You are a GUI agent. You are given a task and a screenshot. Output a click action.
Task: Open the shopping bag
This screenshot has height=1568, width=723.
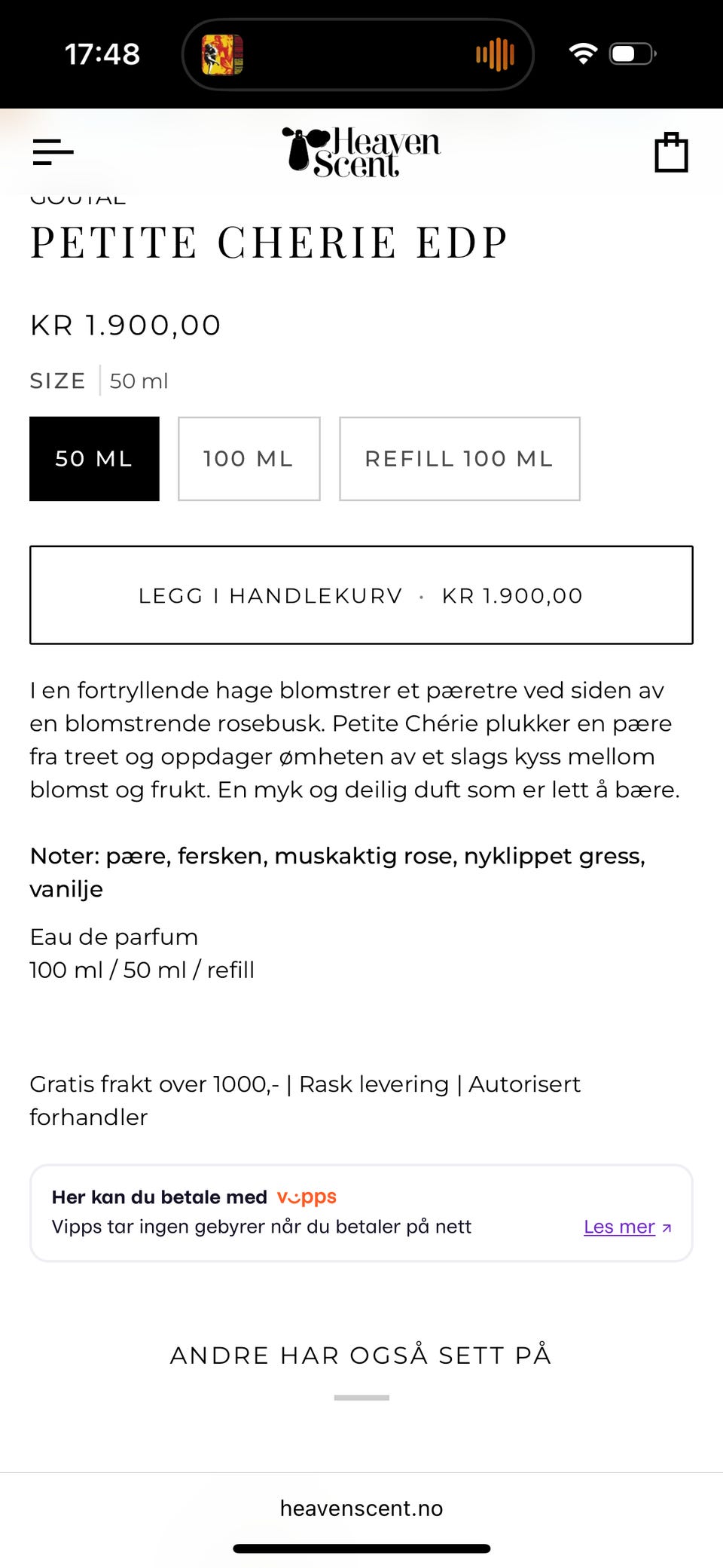(670, 151)
